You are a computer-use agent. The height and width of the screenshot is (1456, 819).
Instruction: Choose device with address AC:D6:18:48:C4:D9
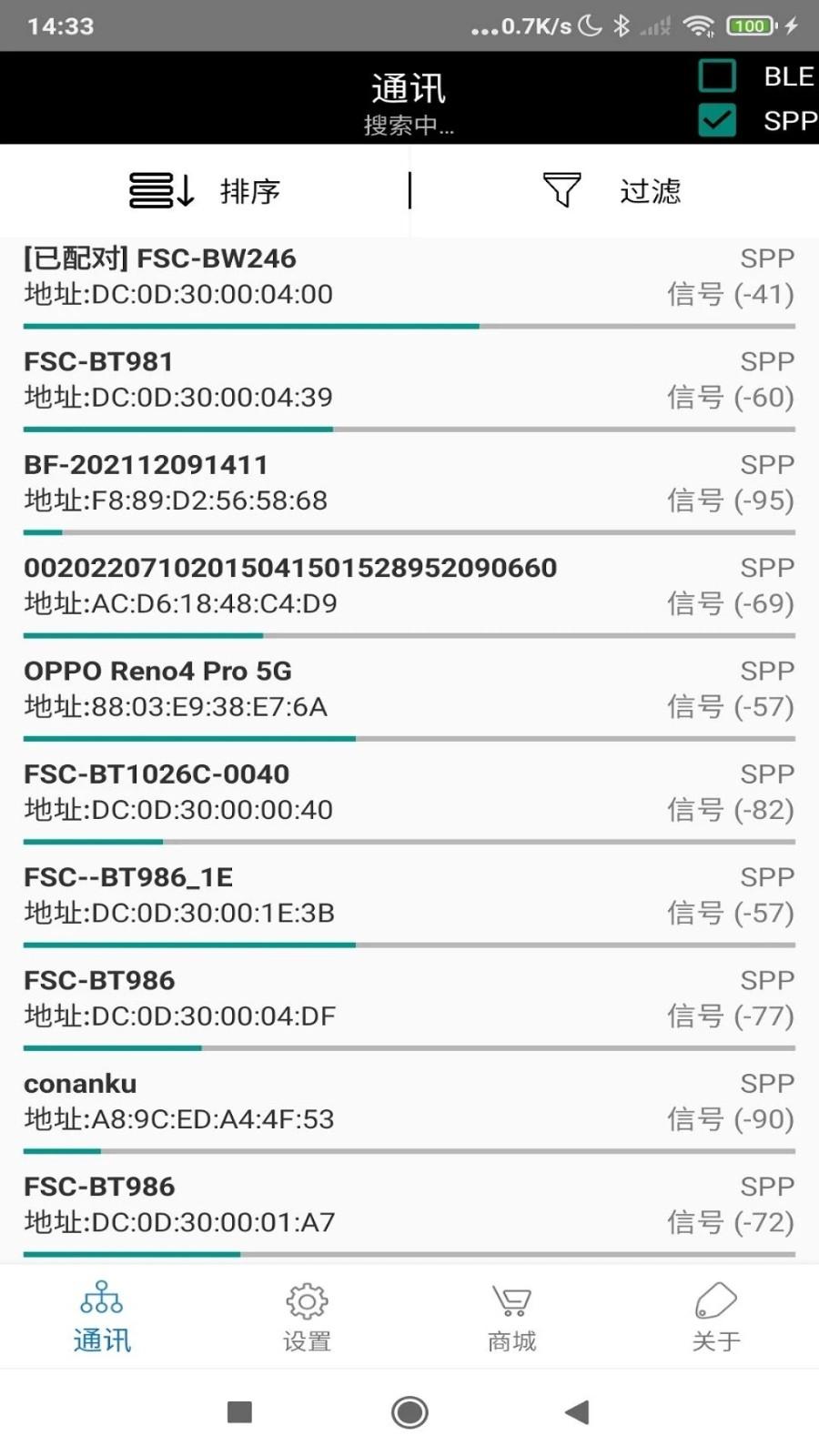coord(409,589)
